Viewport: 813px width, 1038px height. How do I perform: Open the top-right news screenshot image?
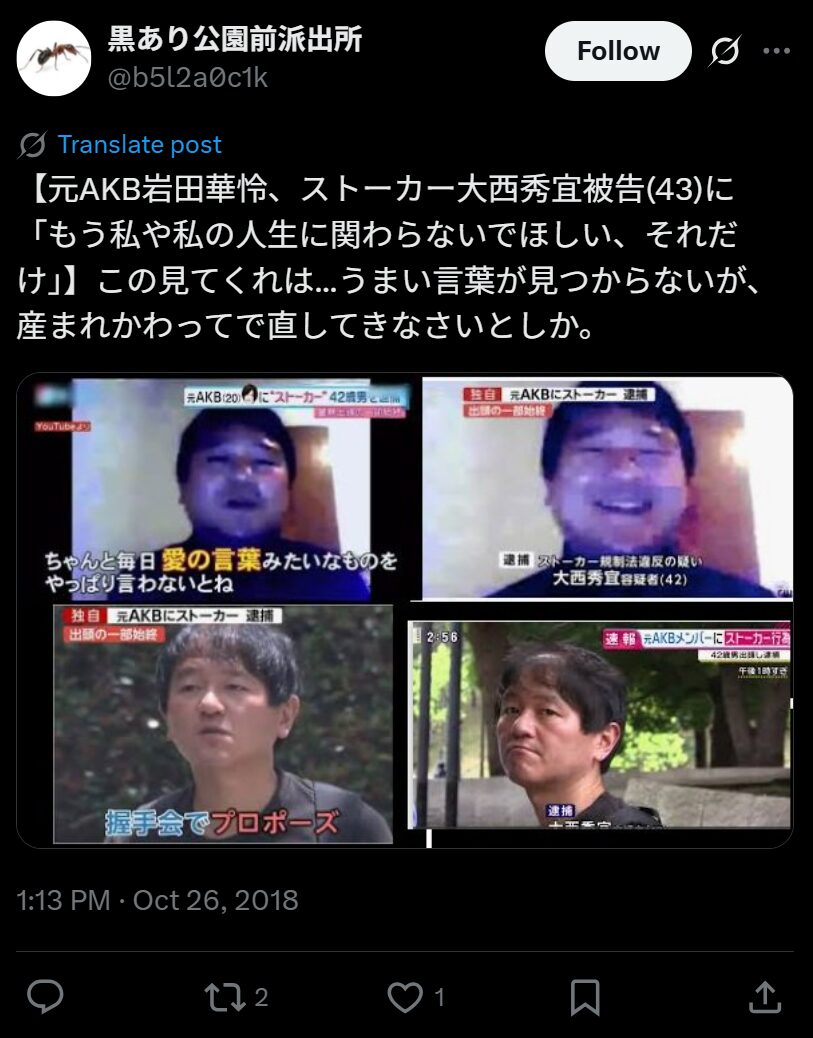[x=607, y=488]
